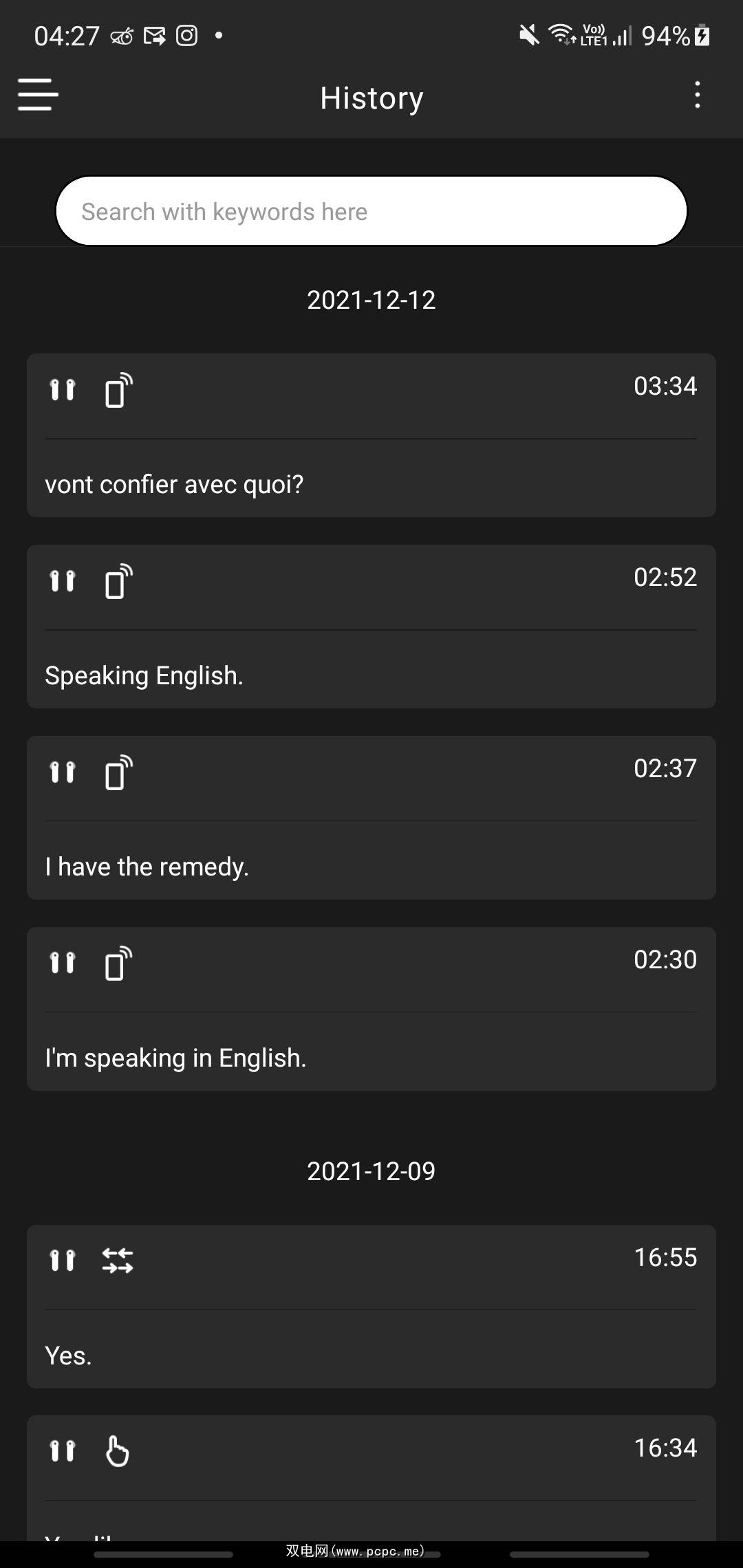
Task: Tap the keyword search field
Action: (371, 211)
